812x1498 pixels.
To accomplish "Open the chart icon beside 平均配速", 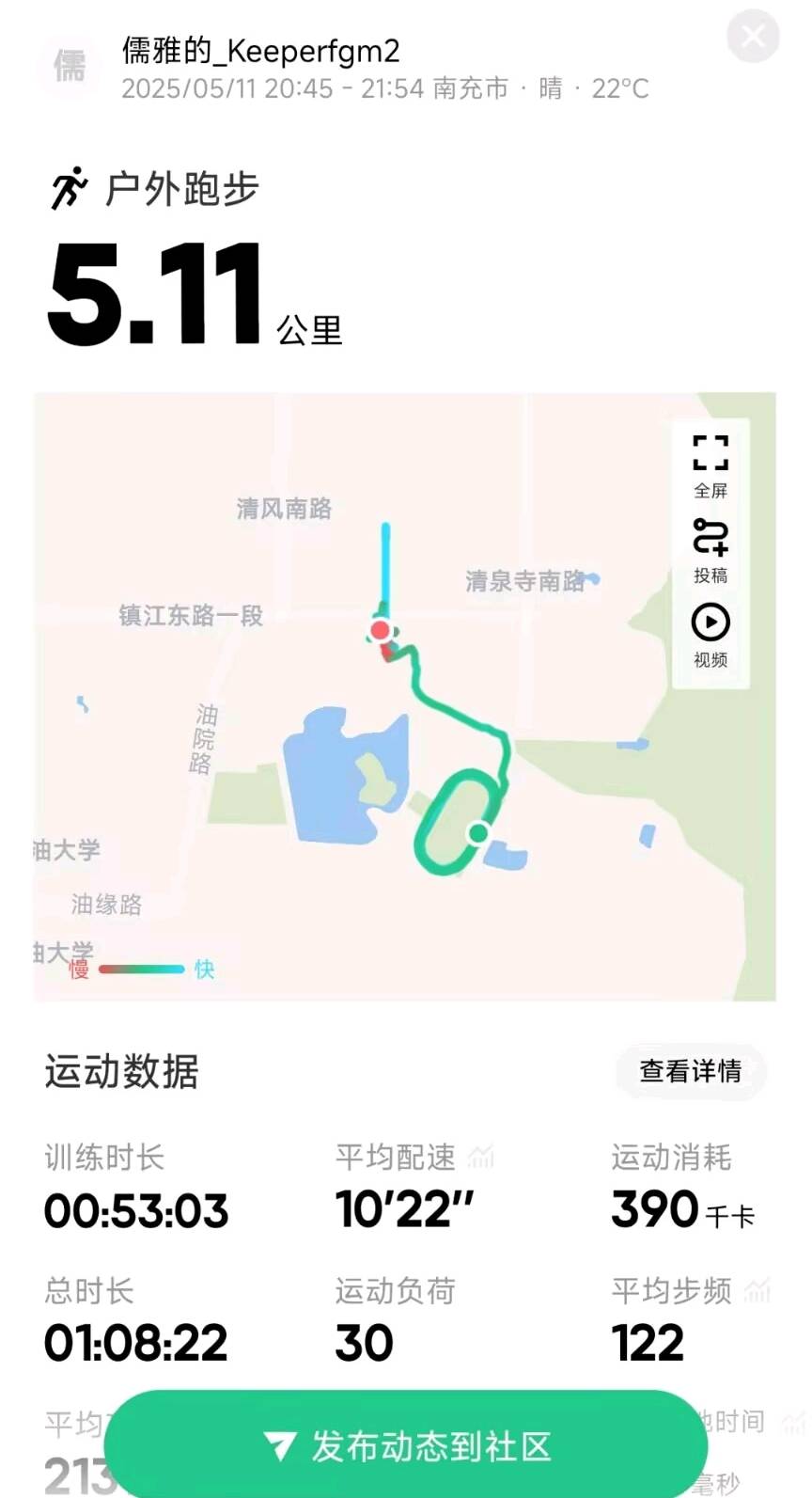I will pyautogui.click(x=481, y=1157).
